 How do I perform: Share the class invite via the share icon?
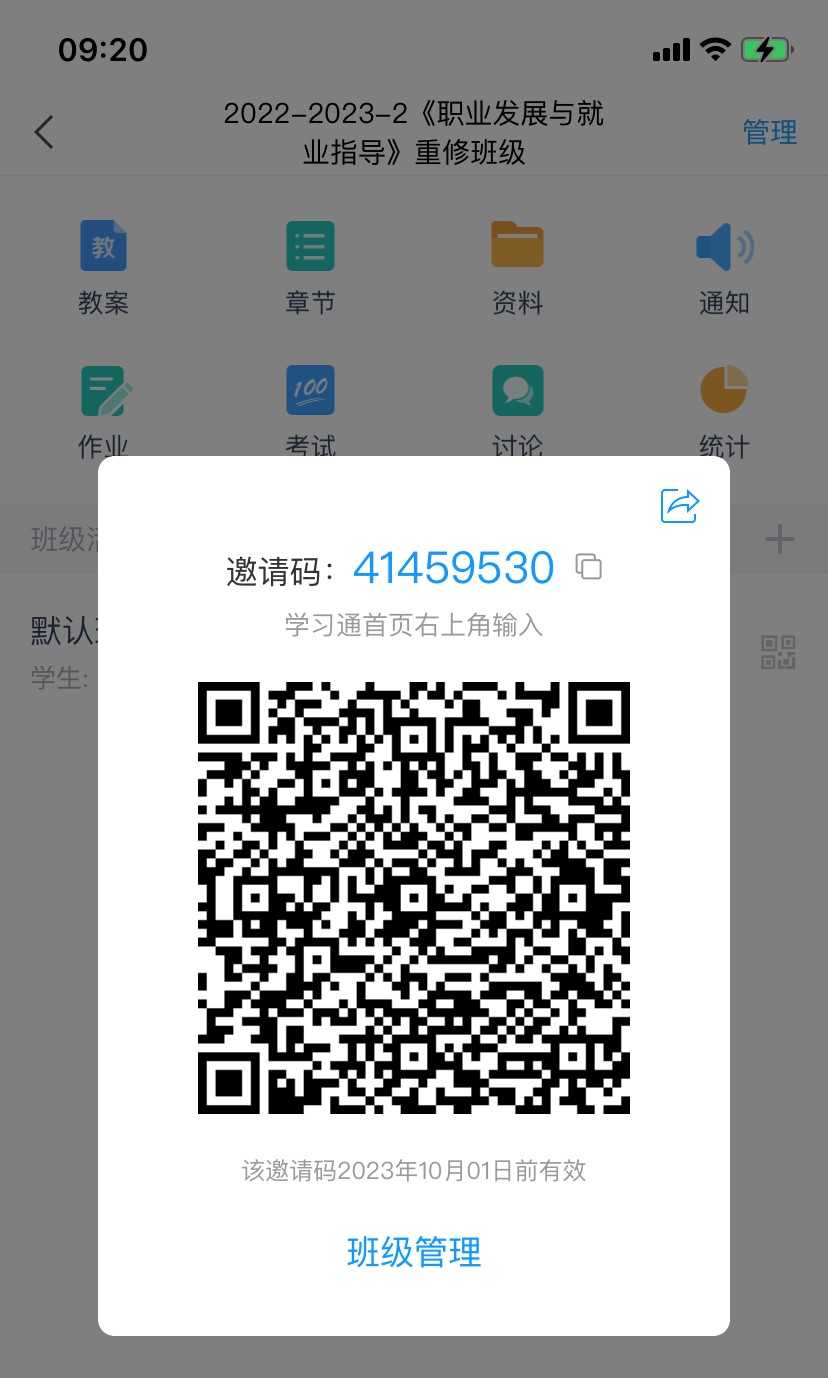click(680, 506)
